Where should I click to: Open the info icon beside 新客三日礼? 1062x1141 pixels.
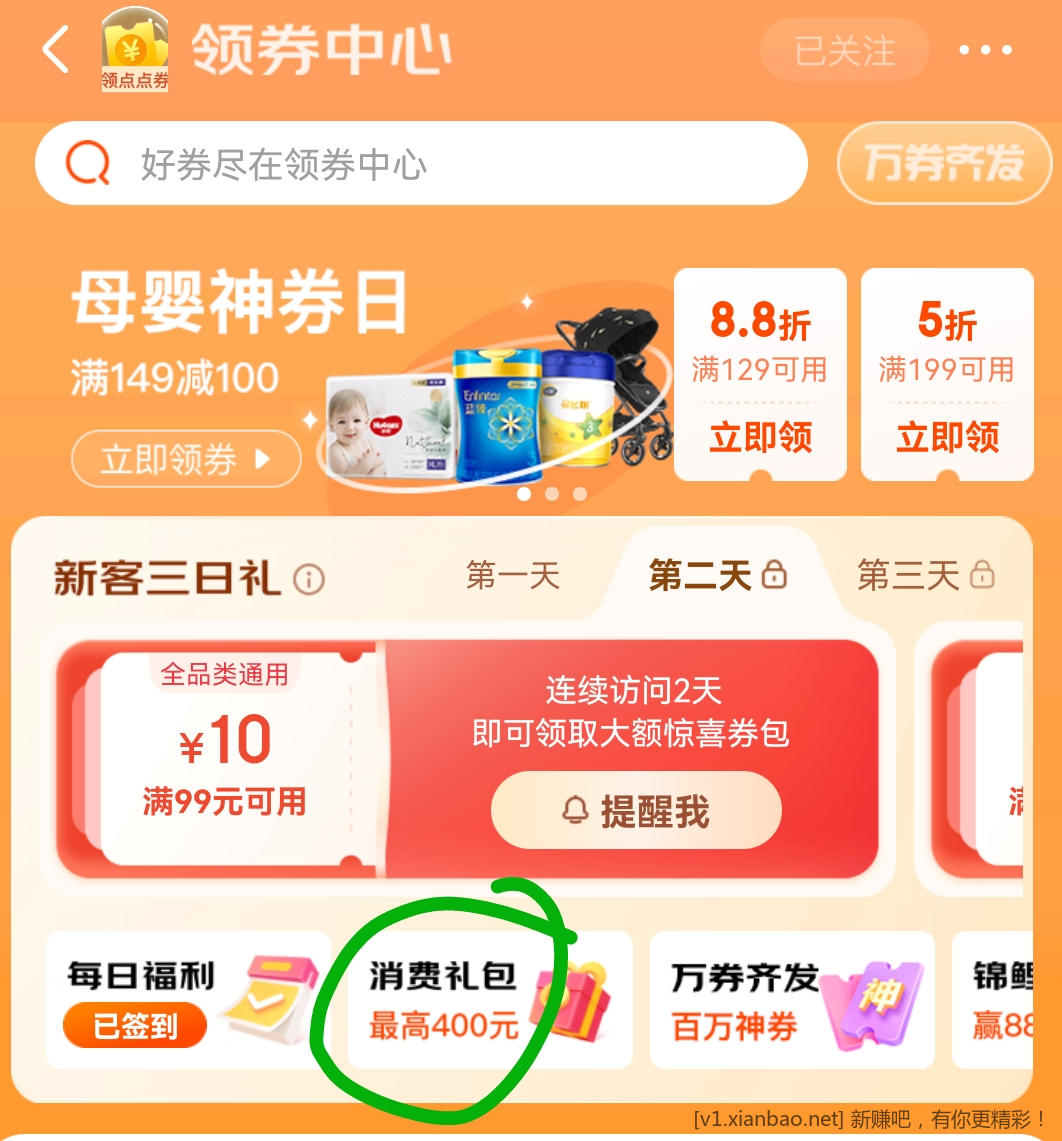point(309,579)
